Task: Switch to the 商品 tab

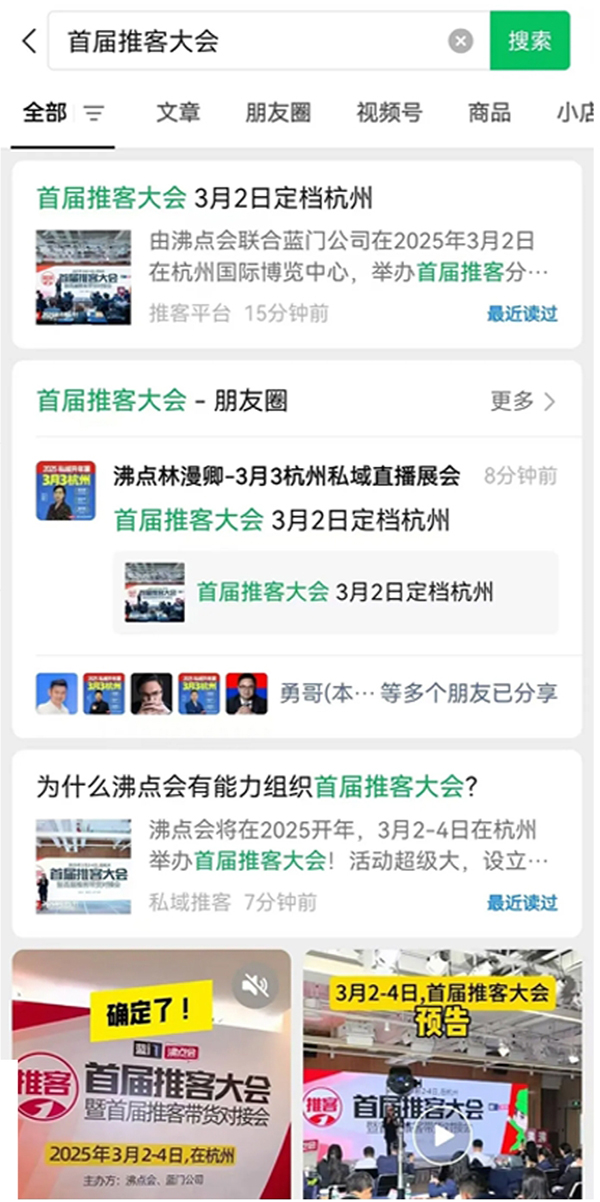Action: 489,113
